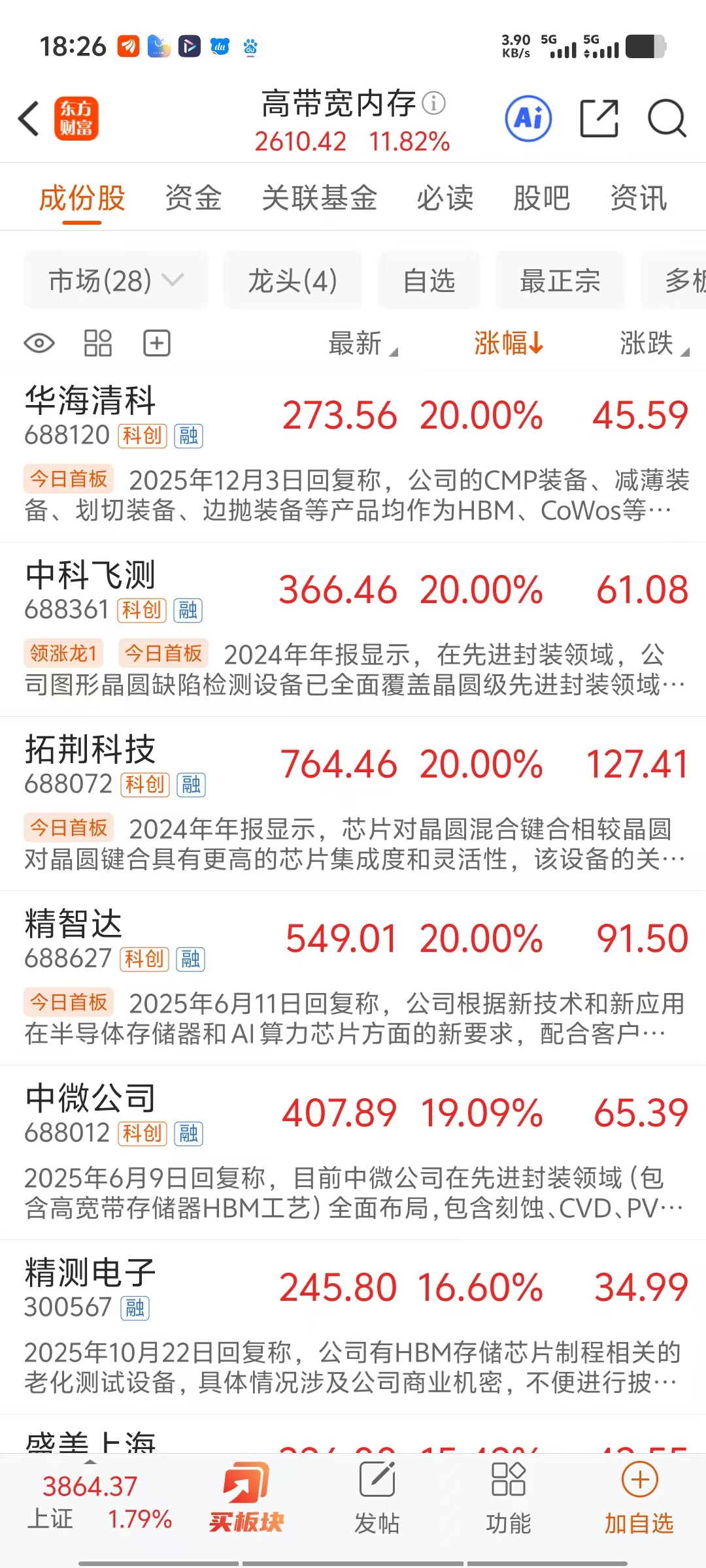Select the 最正宗 filter chip
Screen dimensions: 706x1568
(x=560, y=281)
